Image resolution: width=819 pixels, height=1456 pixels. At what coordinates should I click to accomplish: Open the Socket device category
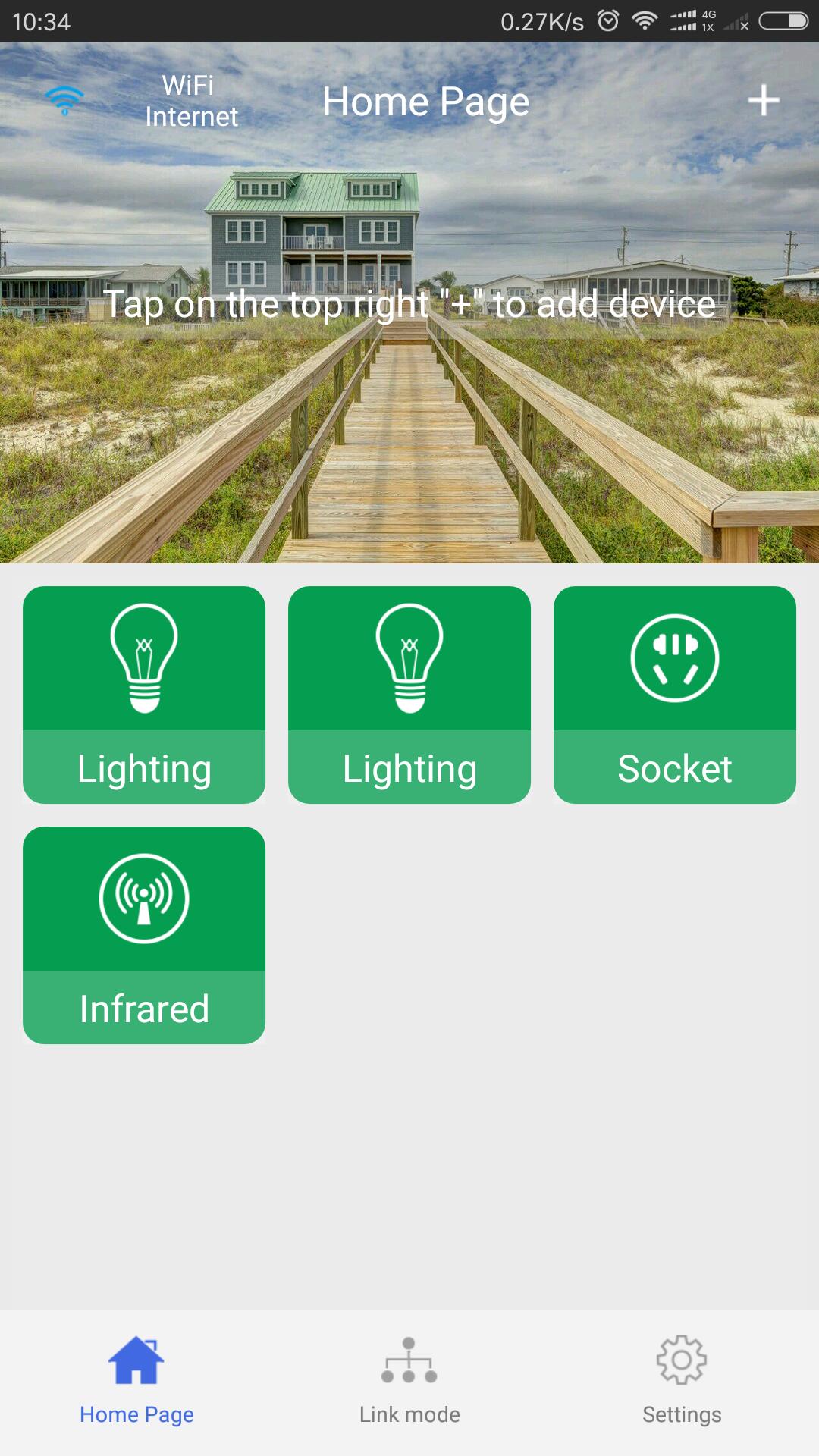point(674,694)
